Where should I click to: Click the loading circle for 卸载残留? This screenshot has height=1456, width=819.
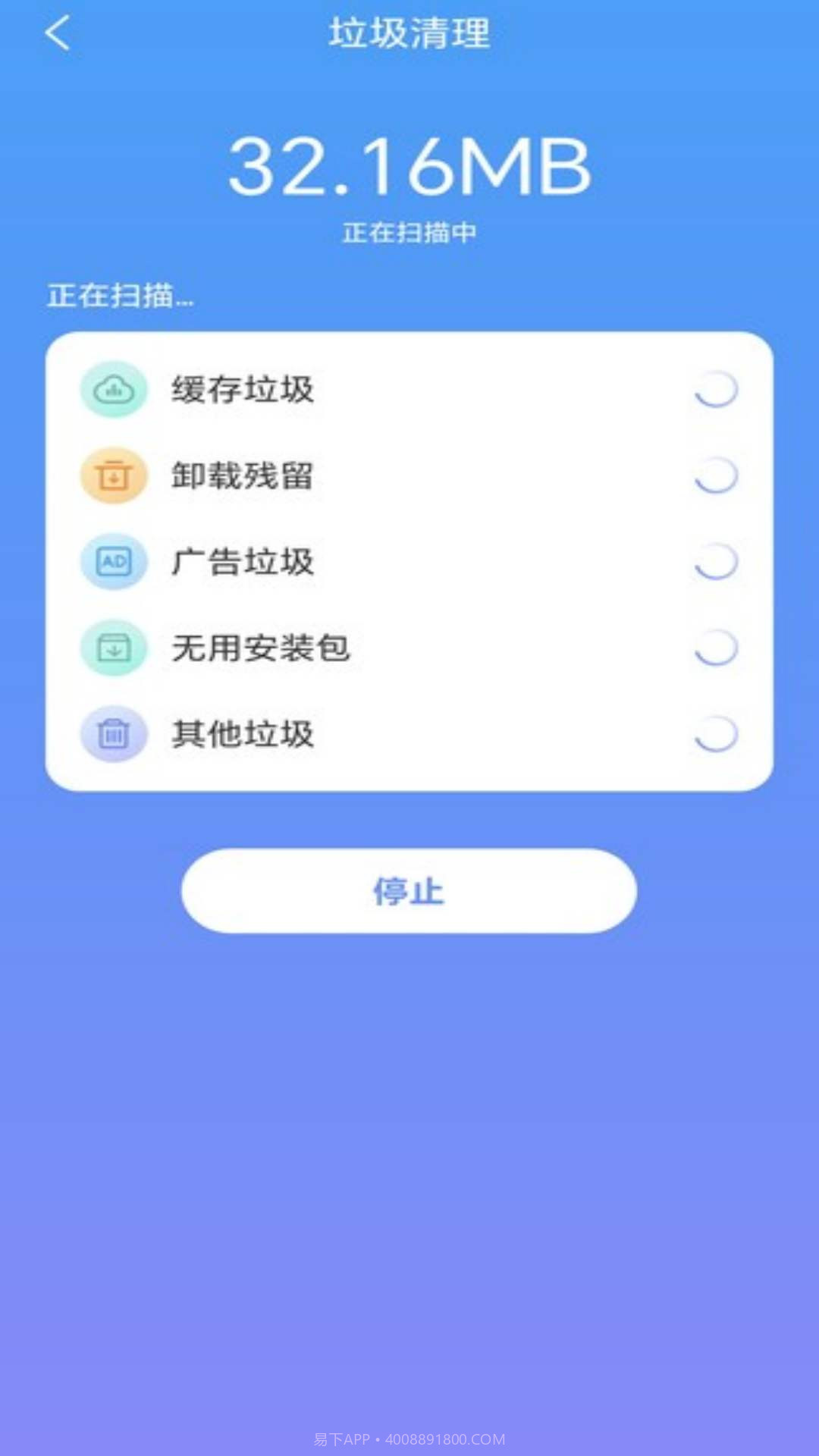(x=715, y=475)
